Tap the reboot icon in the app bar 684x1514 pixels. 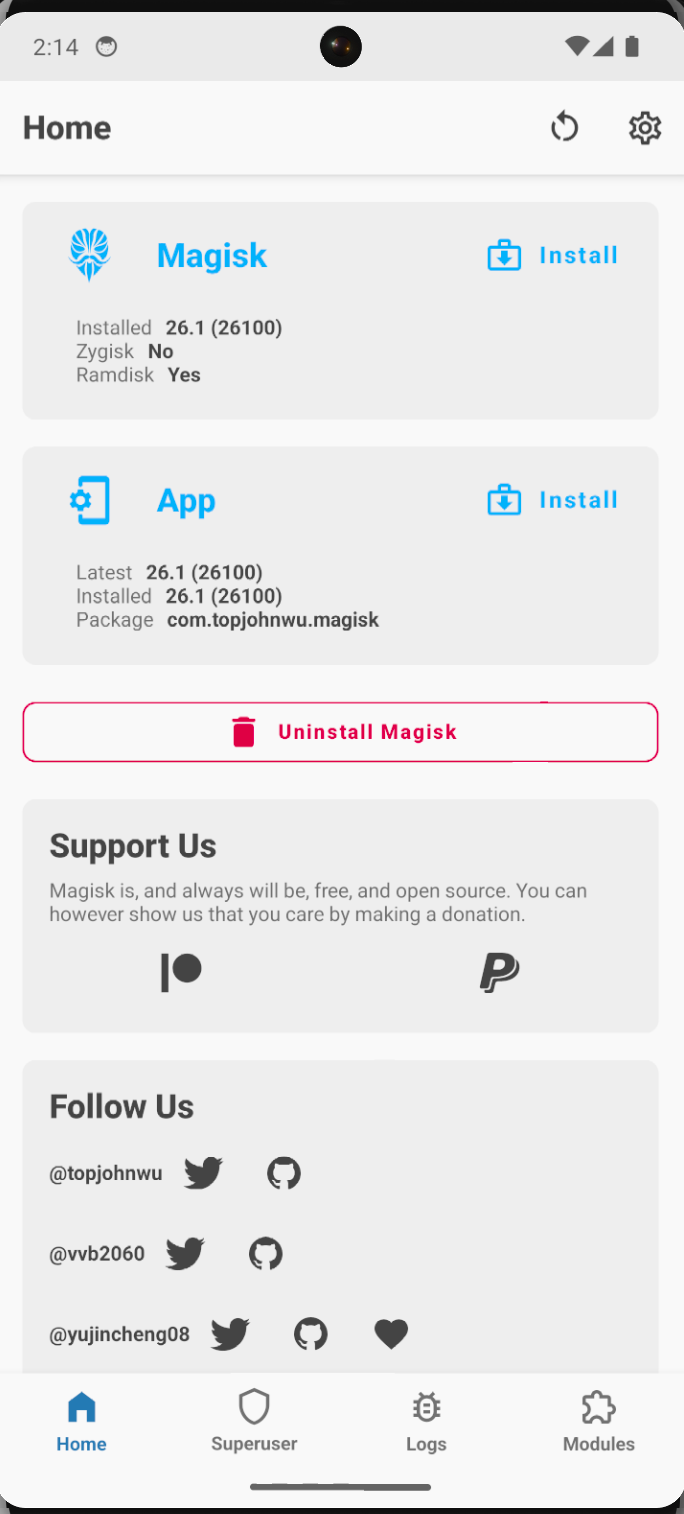click(565, 128)
